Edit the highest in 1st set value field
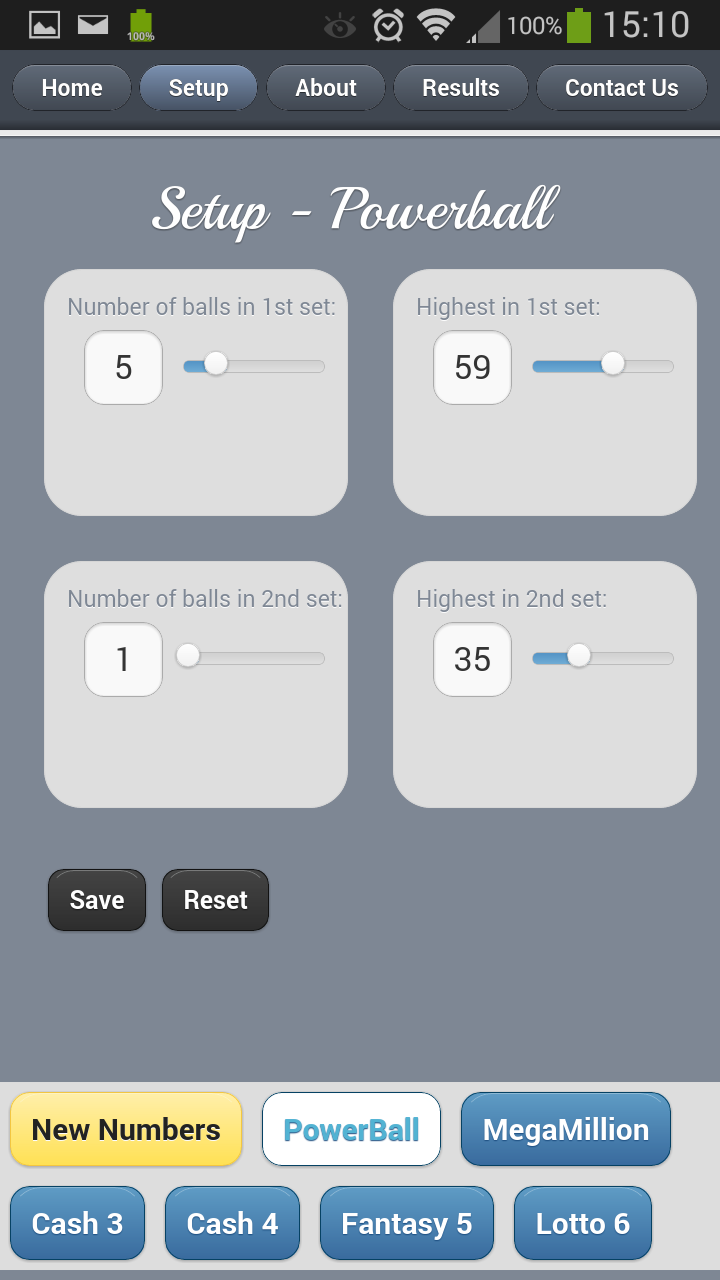The image size is (720, 1280). (x=472, y=368)
